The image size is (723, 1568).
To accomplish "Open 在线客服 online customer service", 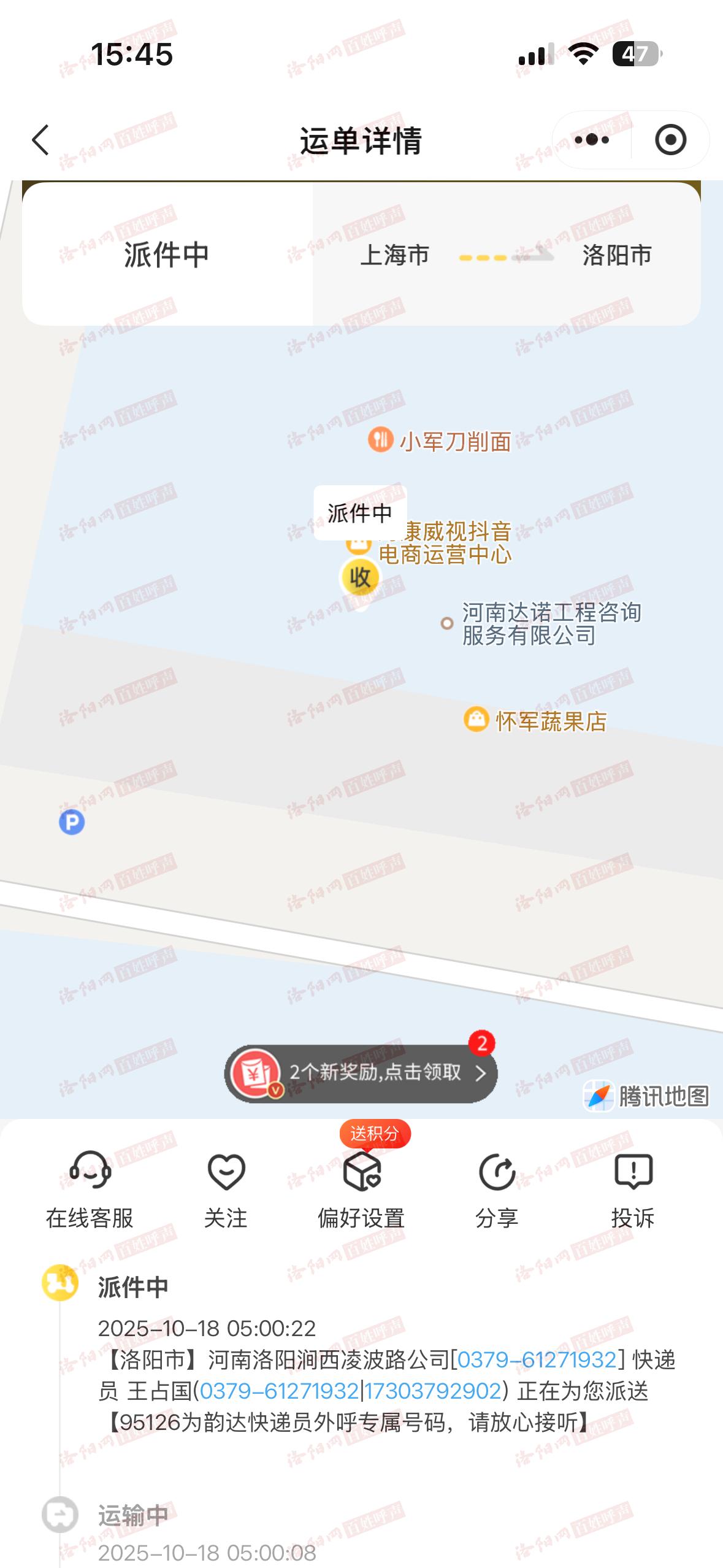I will [90, 1189].
